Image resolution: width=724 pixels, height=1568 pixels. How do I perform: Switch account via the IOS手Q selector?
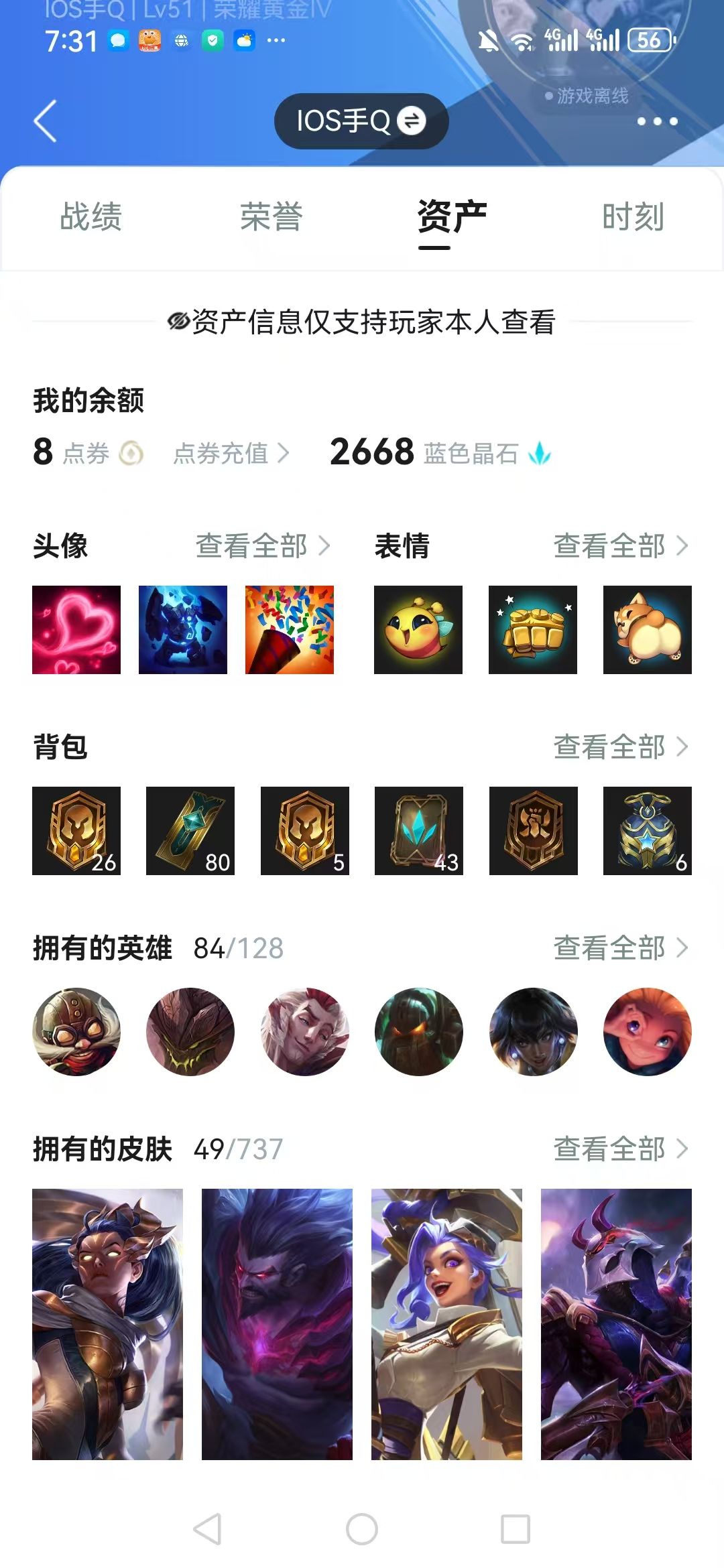361,121
